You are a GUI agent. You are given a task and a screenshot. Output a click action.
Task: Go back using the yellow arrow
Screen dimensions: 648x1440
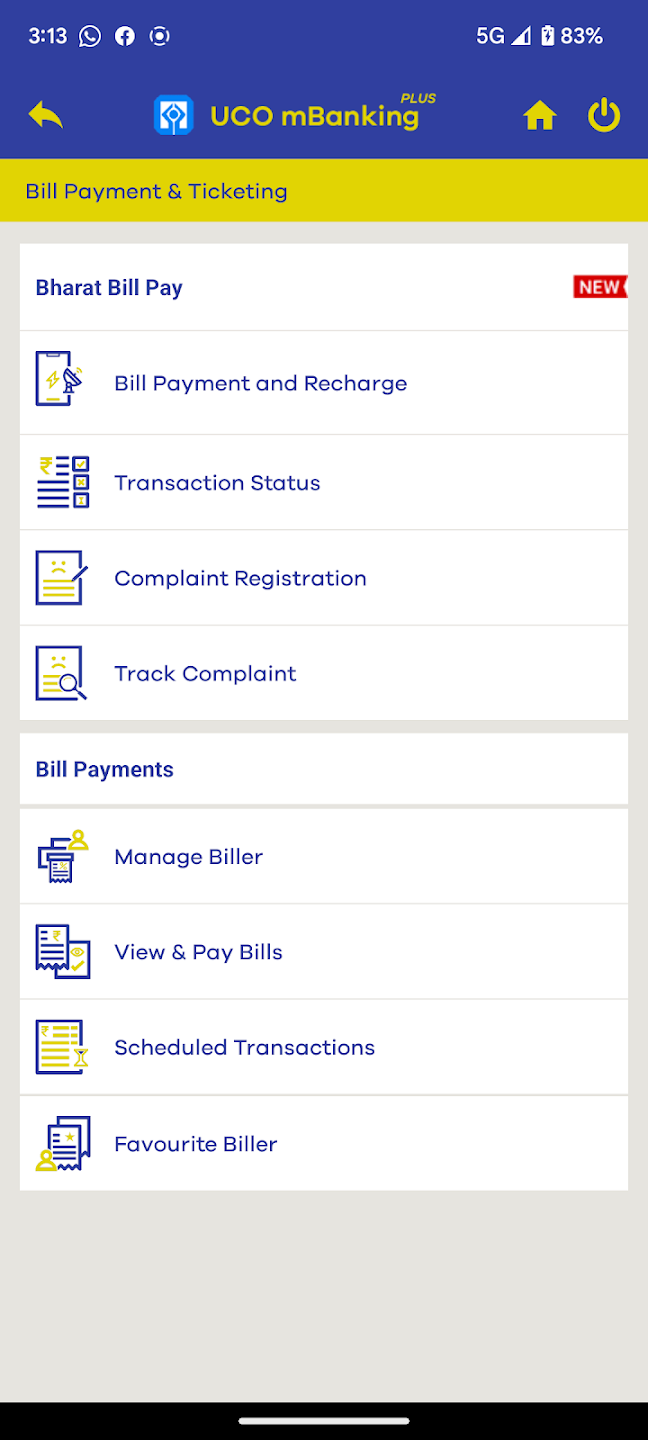pos(46,116)
